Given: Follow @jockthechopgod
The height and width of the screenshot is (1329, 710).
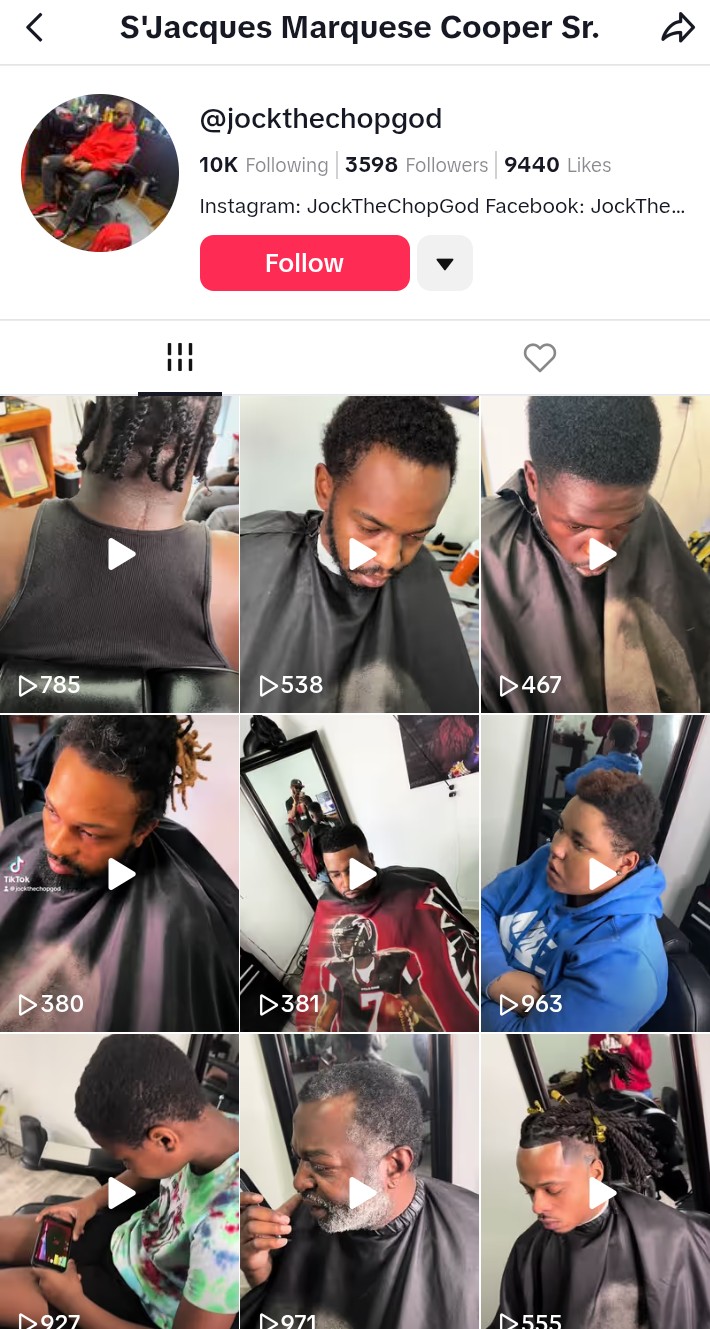Looking at the screenshot, I should (x=304, y=263).
